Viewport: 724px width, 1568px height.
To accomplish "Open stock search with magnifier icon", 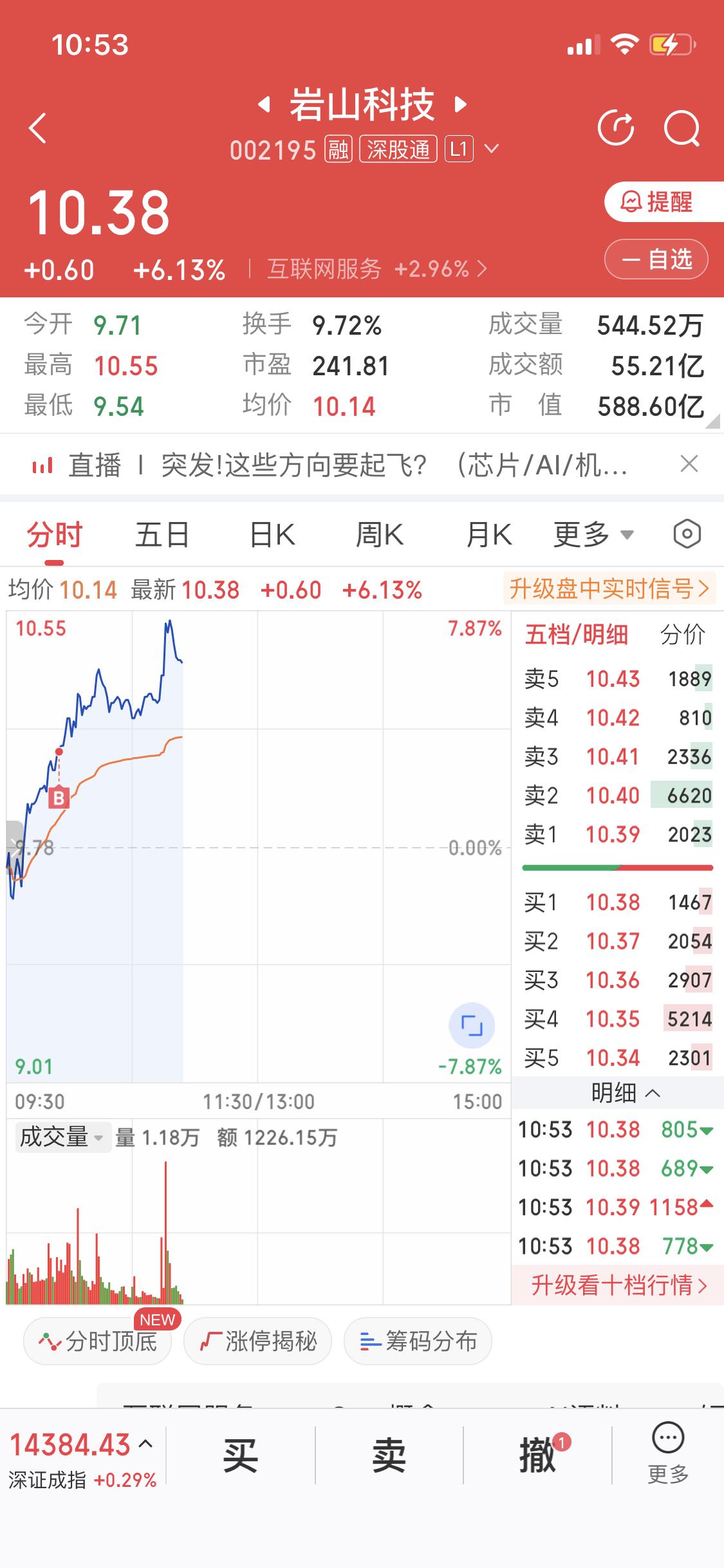I will [x=683, y=127].
